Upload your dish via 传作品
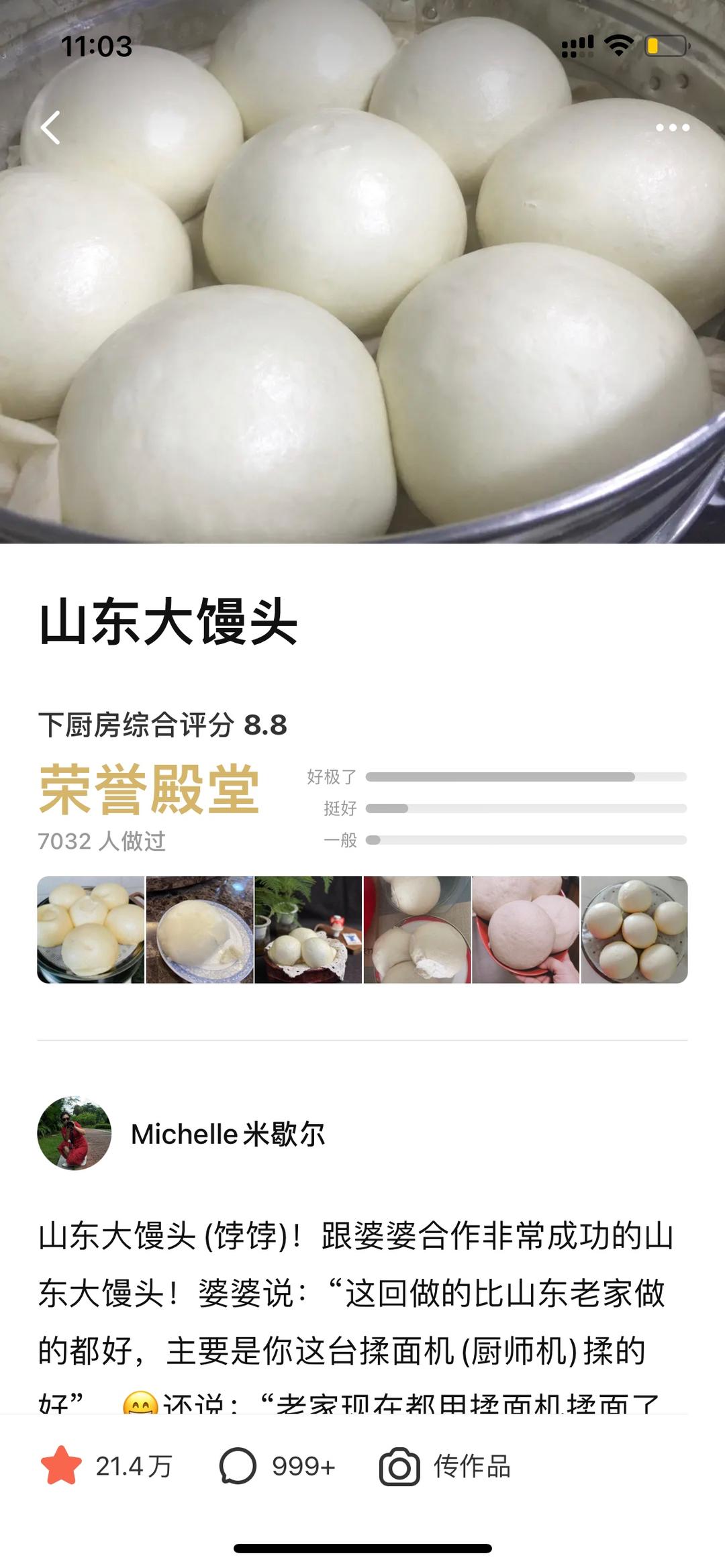The height and width of the screenshot is (1568, 725). 445,1466
